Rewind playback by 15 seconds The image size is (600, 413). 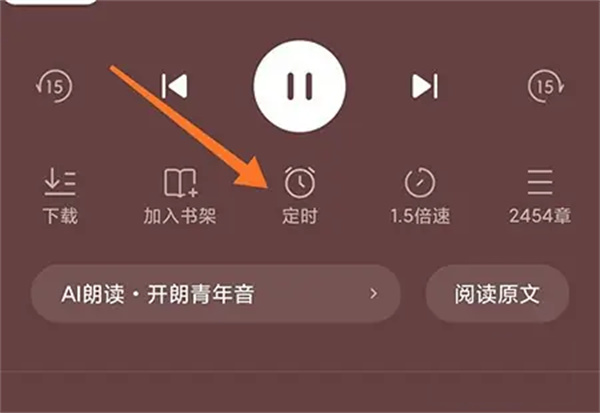coord(55,87)
